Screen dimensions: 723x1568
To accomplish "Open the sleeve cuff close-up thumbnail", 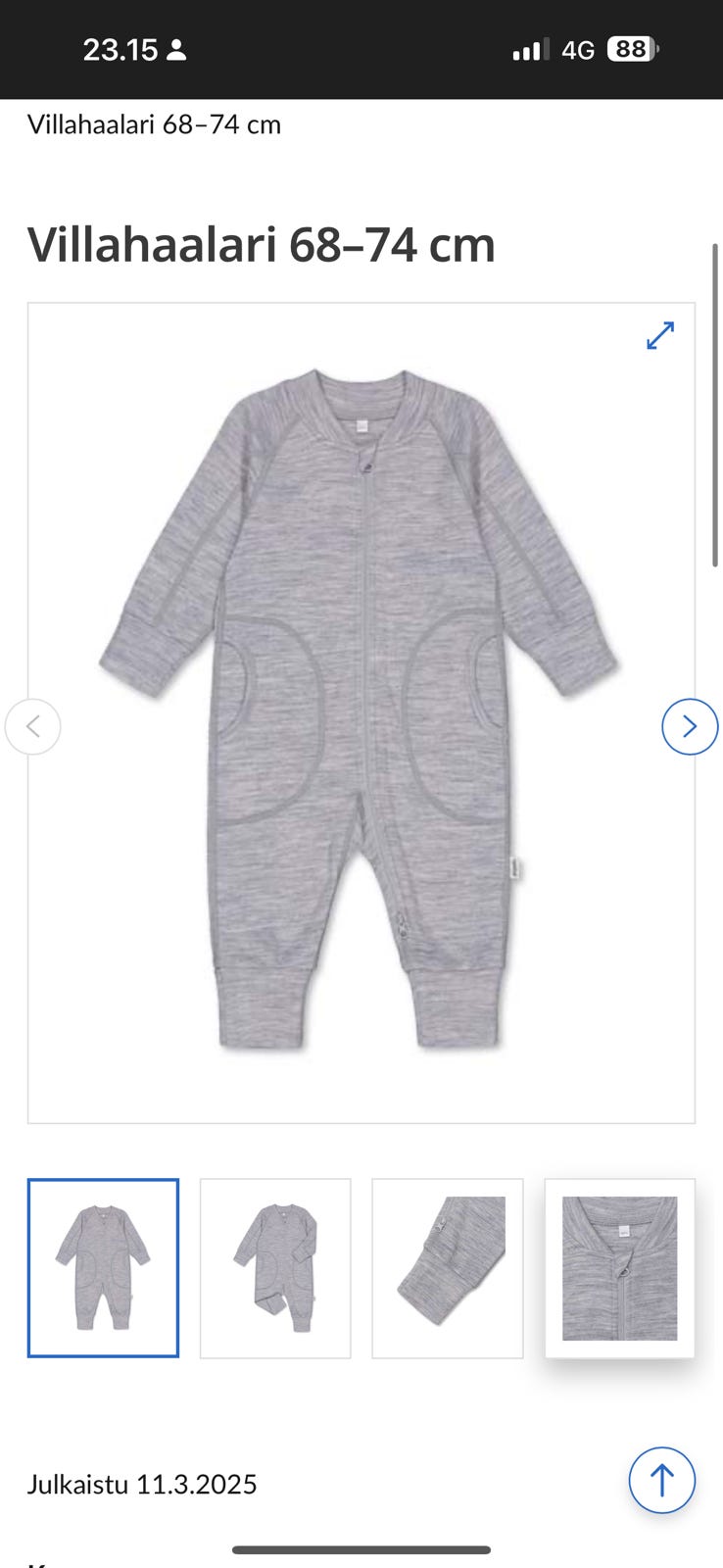I will point(448,1267).
